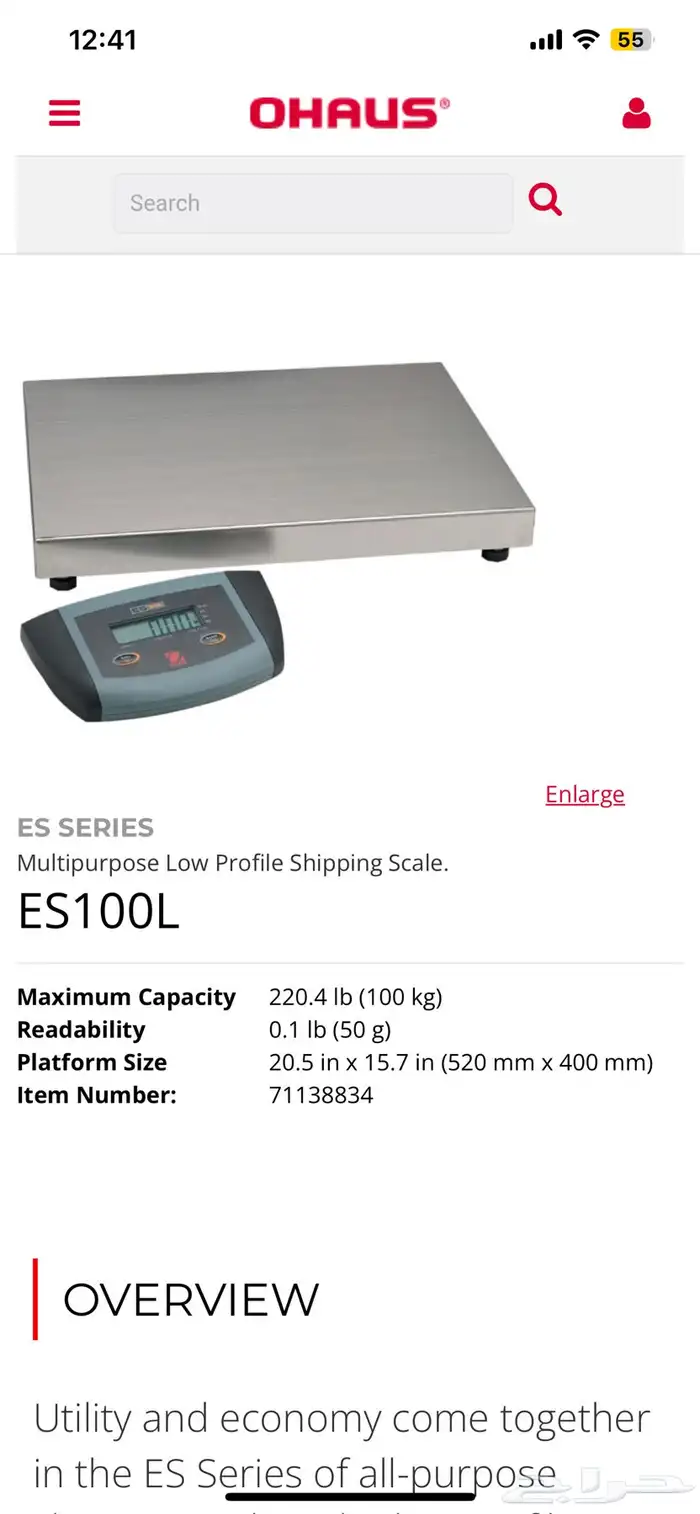
Task: Tap the magnifier search button
Action: tap(545, 200)
